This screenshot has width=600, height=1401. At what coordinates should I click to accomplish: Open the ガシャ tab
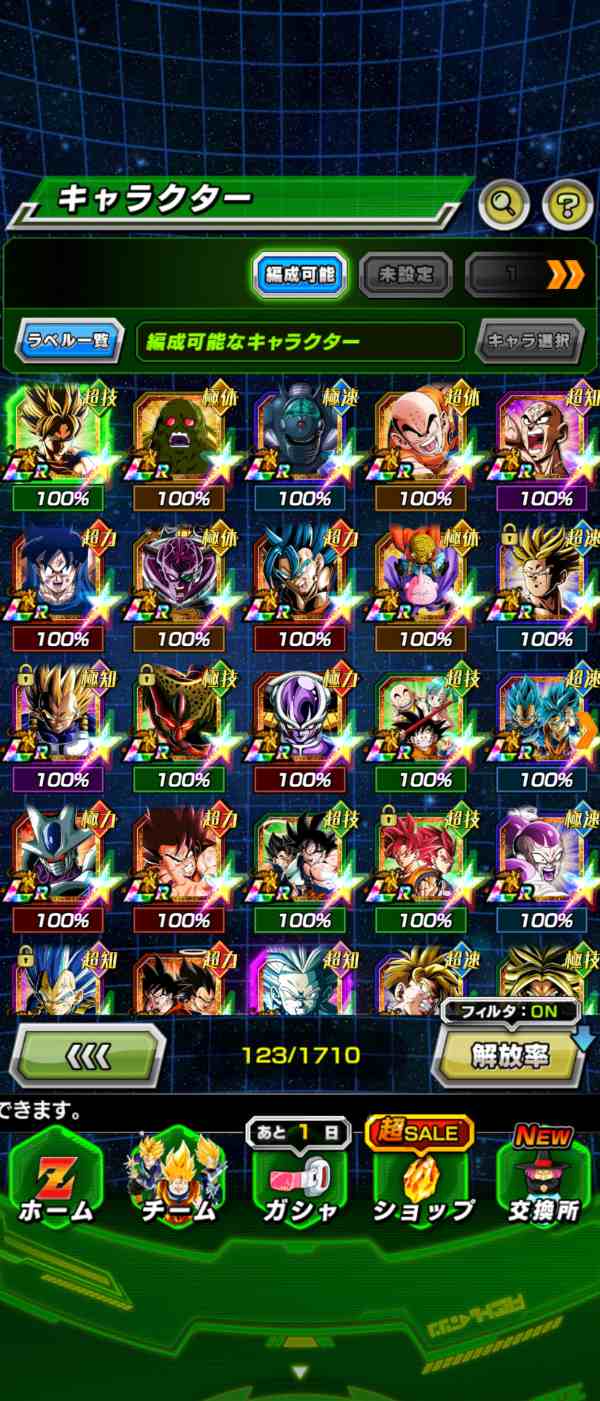pos(299,1180)
